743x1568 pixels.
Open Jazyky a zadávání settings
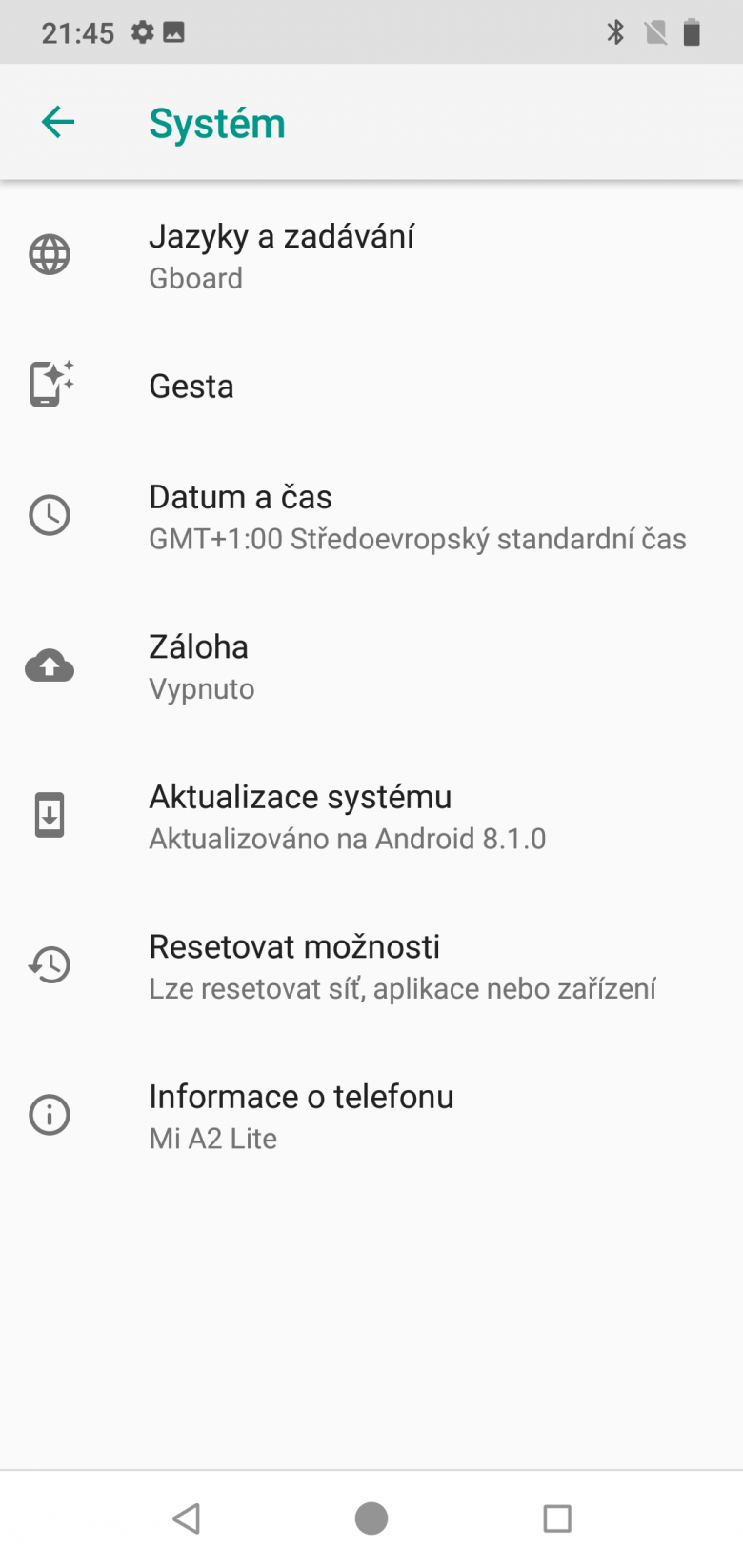[x=371, y=256]
